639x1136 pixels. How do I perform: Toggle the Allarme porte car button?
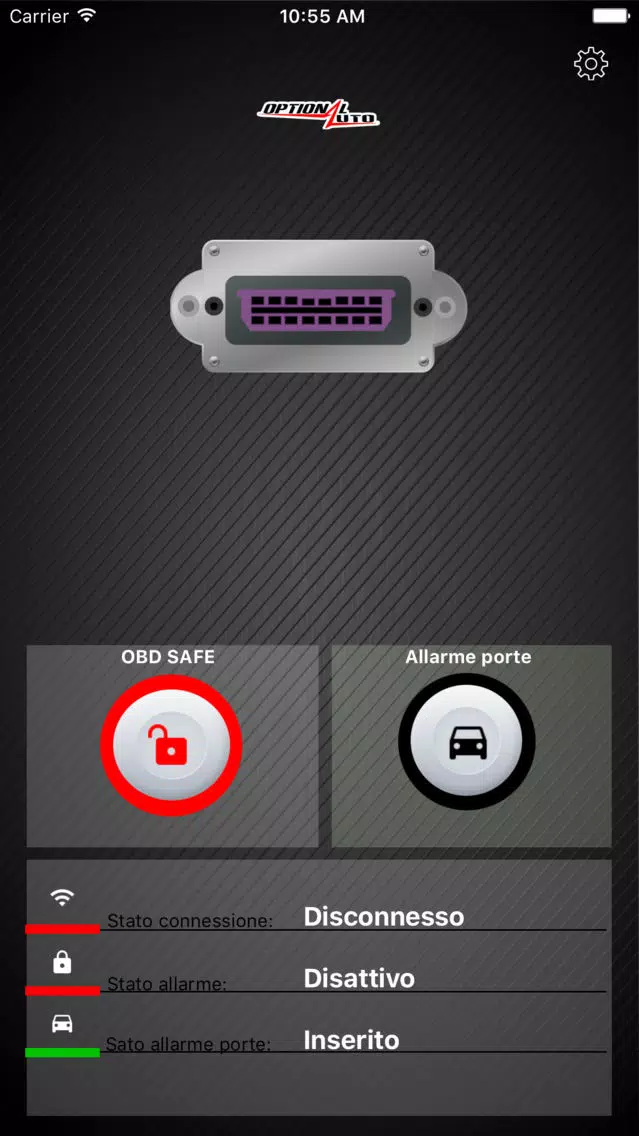pyautogui.click(x=467, y=742)
